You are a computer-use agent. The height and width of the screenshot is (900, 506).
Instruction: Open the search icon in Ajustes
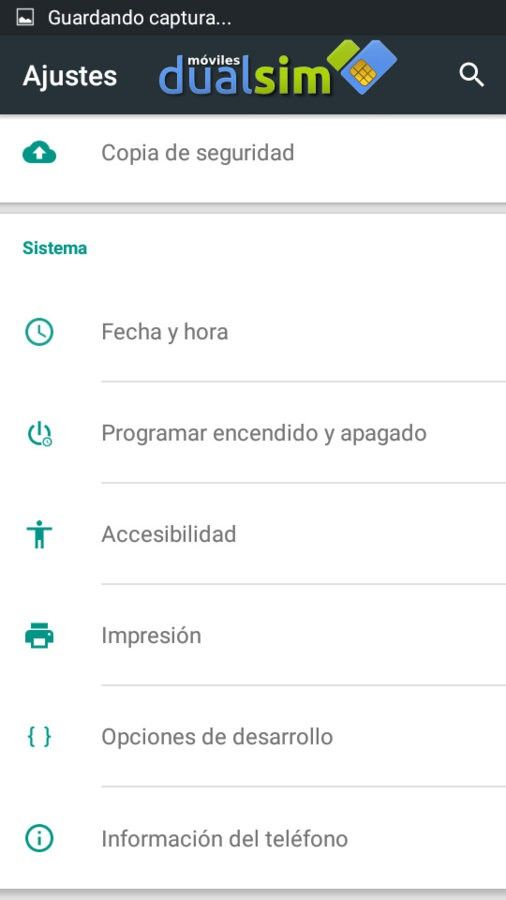point(472,75)
